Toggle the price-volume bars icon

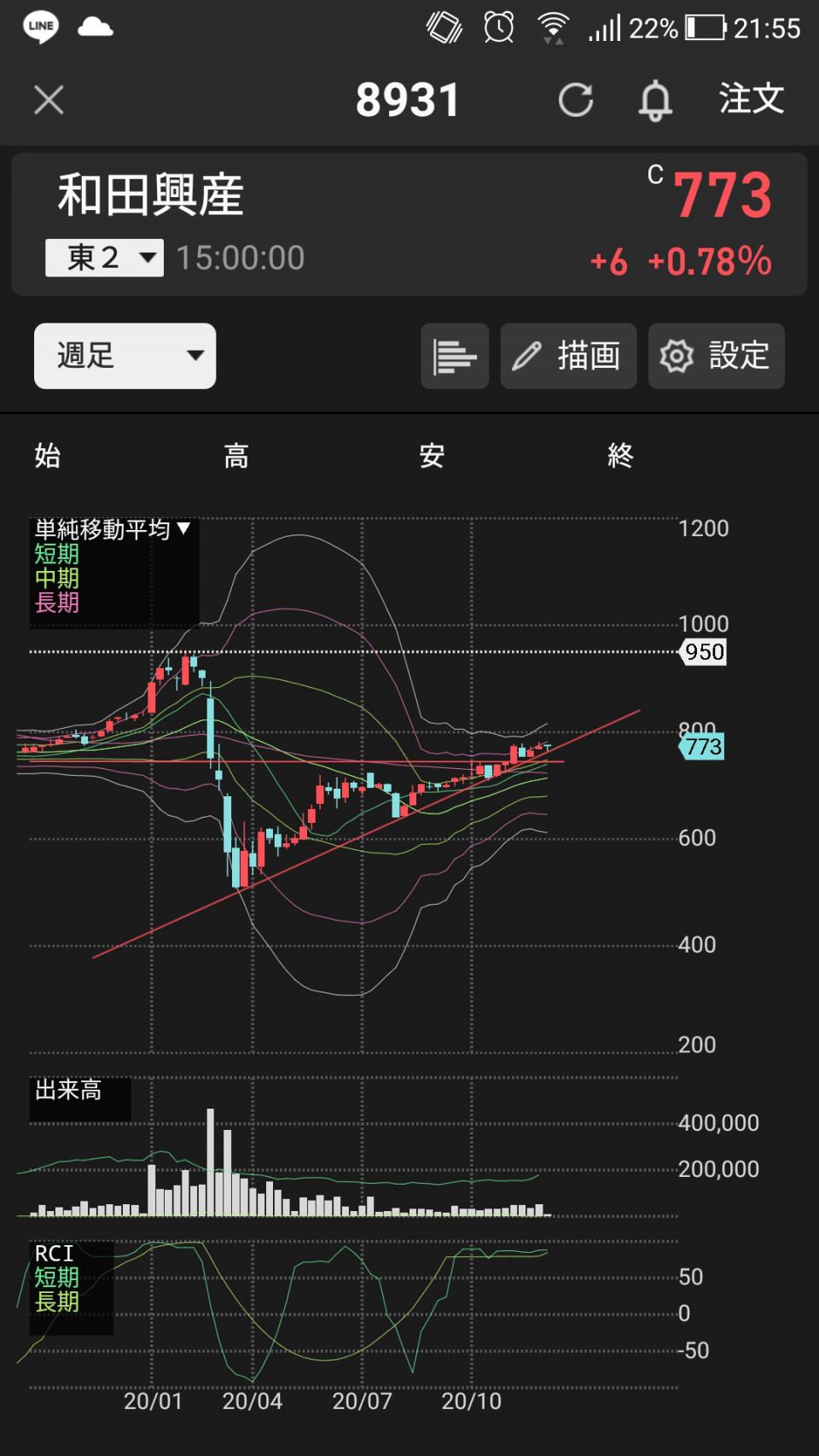(x=455, y=356)
